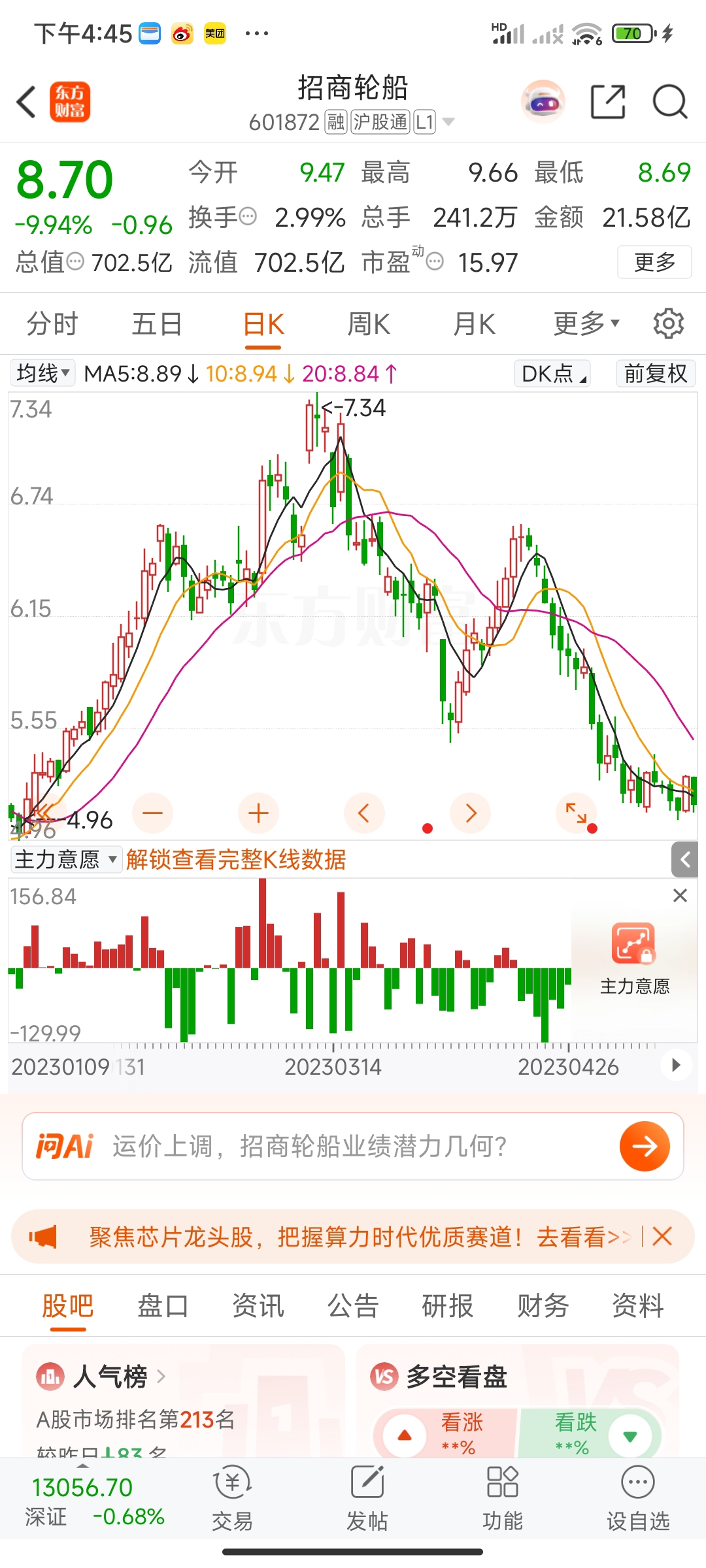Switch to the 分时 chart tab
The image size is (706, 1568).
tap(52, 324)
